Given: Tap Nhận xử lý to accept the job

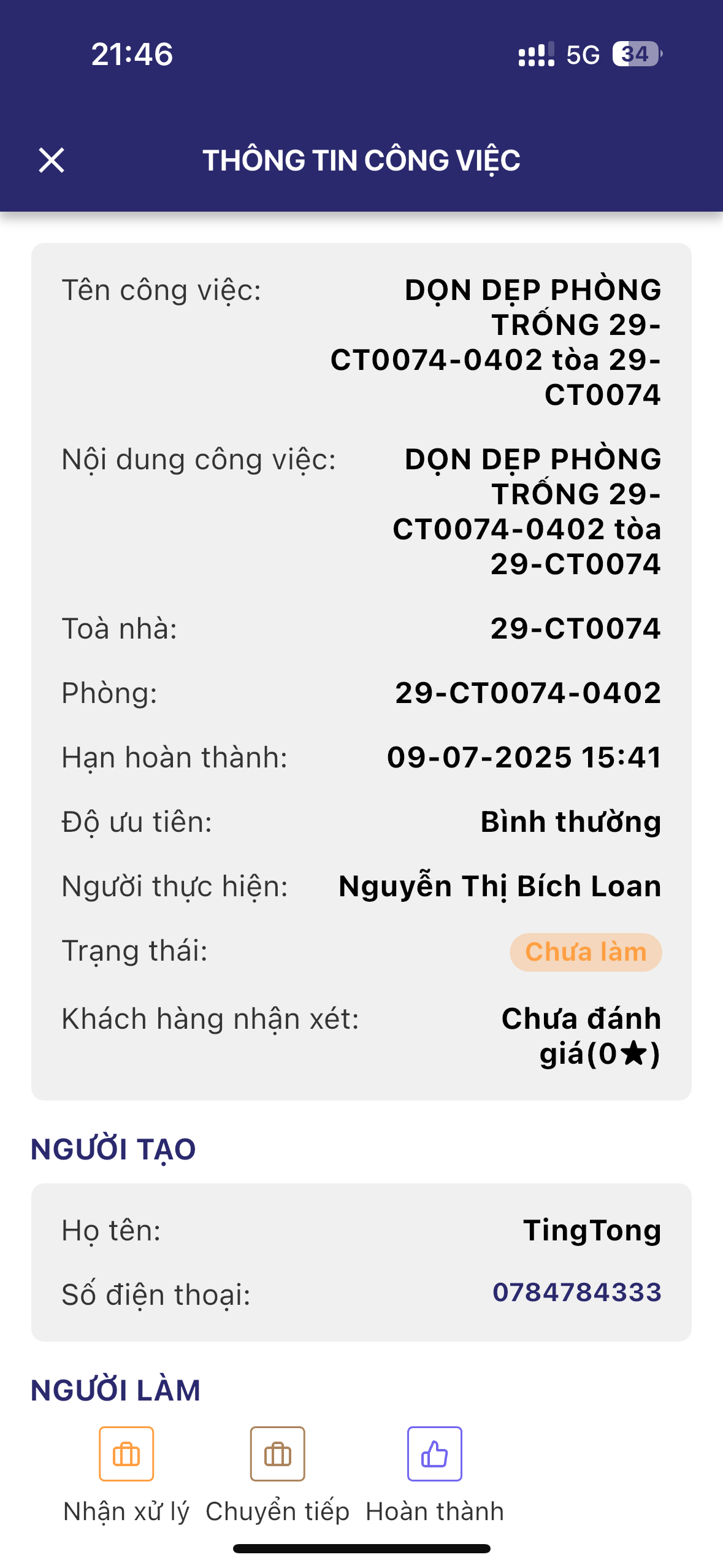Looking at the screenshot, I should 126,1454.
